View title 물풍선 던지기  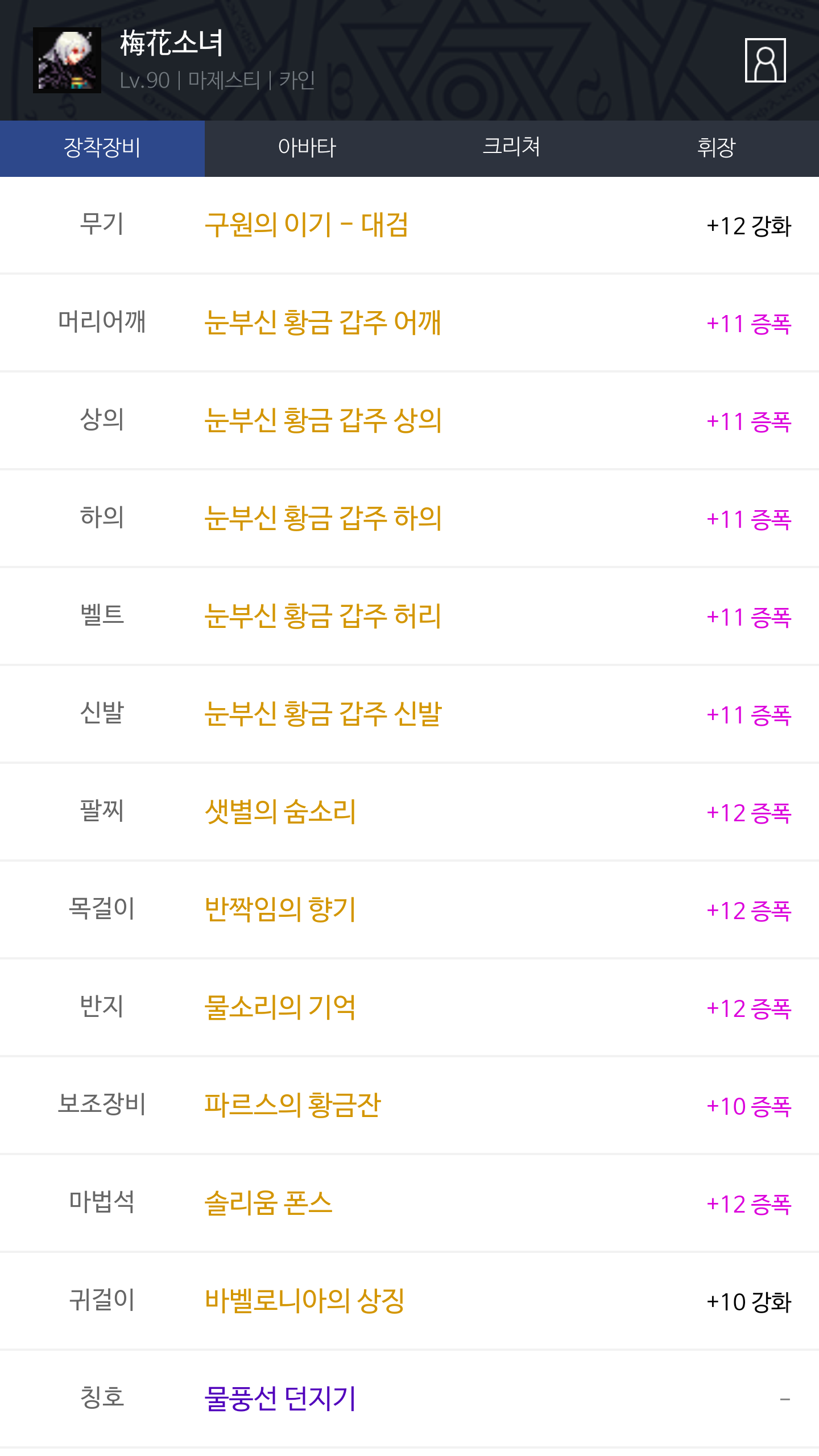tap(280, 1399)
